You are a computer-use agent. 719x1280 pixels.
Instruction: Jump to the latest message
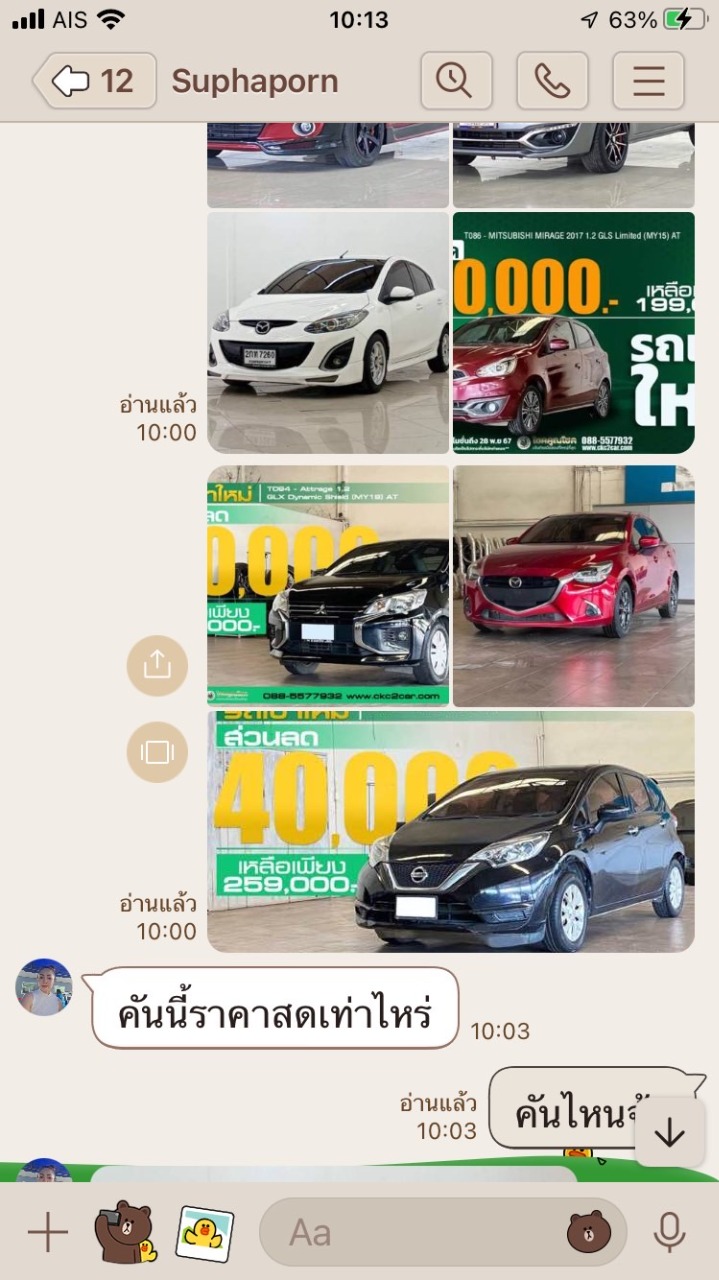[x=668, y=1133]
